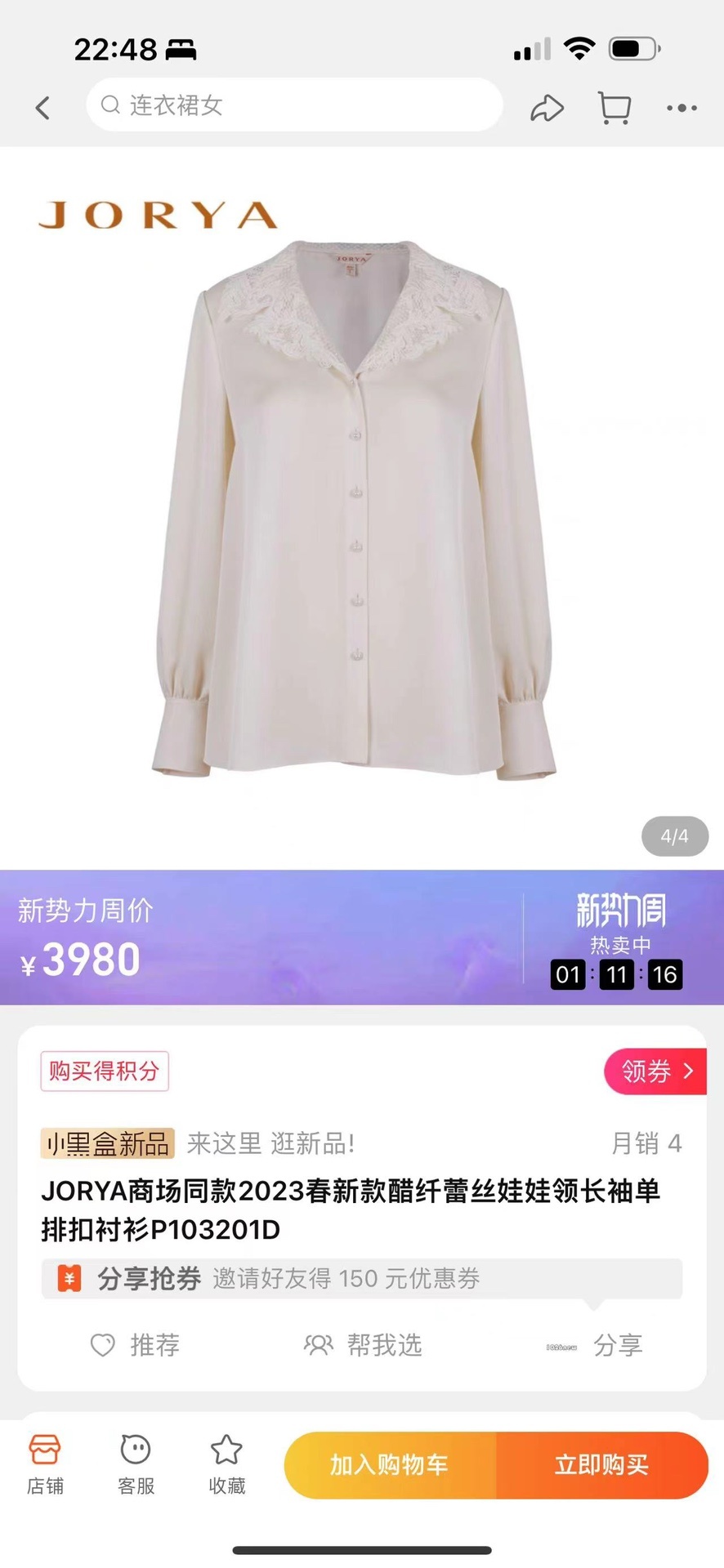Image resolution: width=724 pixels, height=1568 pixels.
Task: Open 分享抢券 invite friends coupon row
Action: coord(361,1278)
